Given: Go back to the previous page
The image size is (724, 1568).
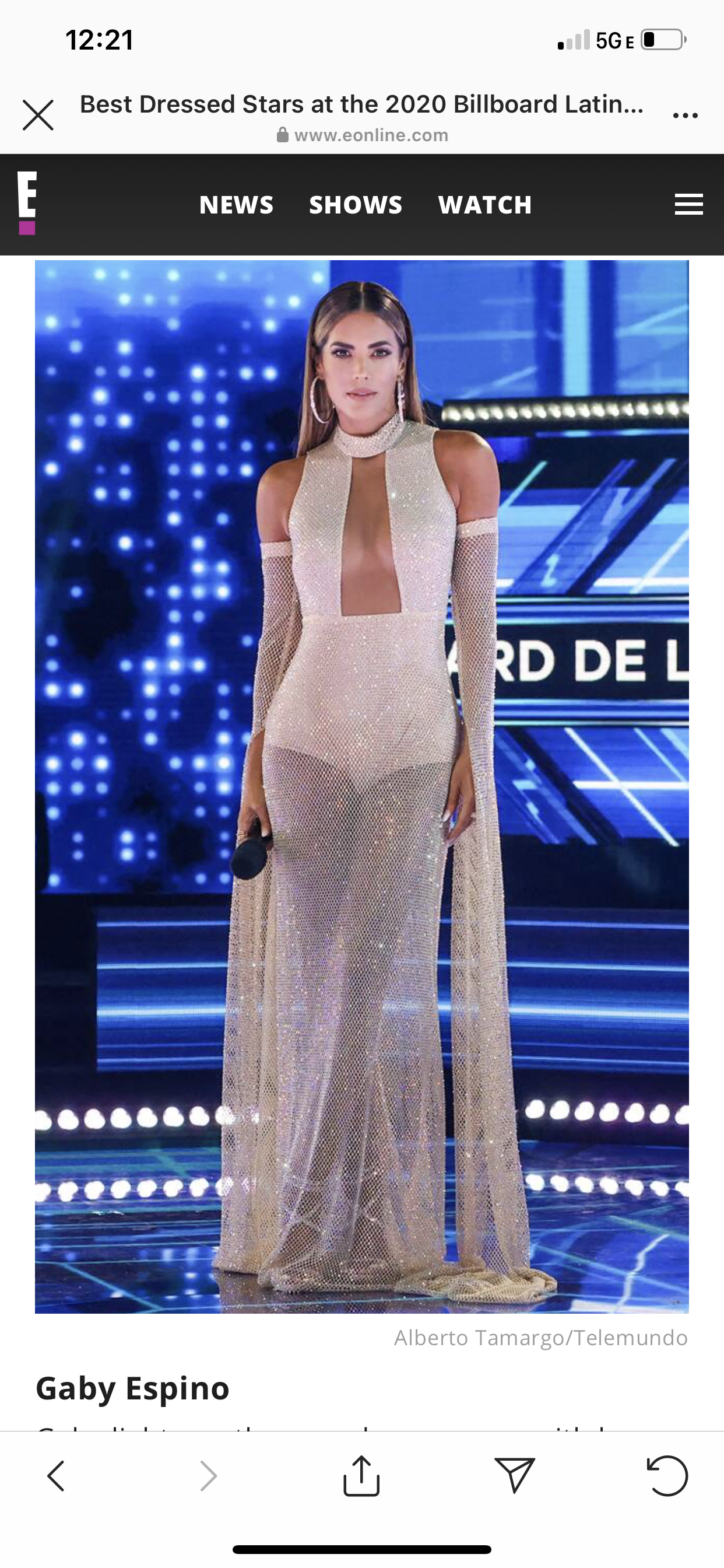Looking at the screenshot, I should [55, 1475].
